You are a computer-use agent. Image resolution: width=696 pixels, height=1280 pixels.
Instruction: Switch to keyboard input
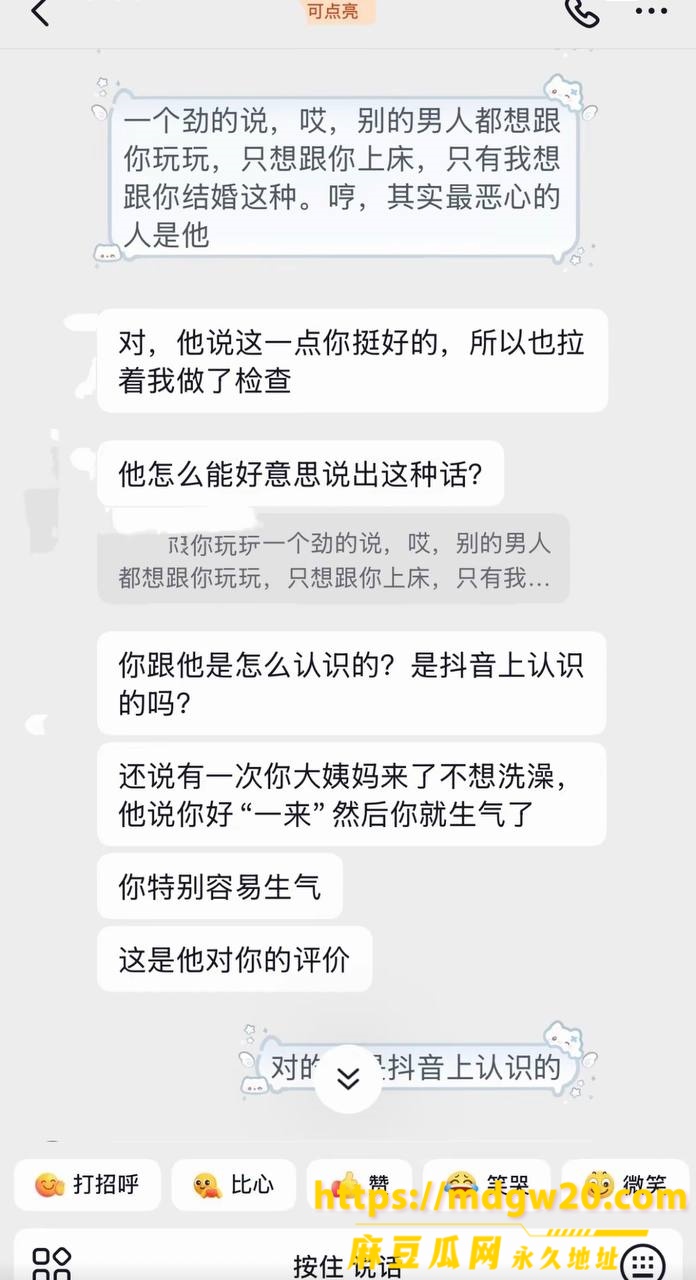pyautogui.click(x=644, y=1264)
